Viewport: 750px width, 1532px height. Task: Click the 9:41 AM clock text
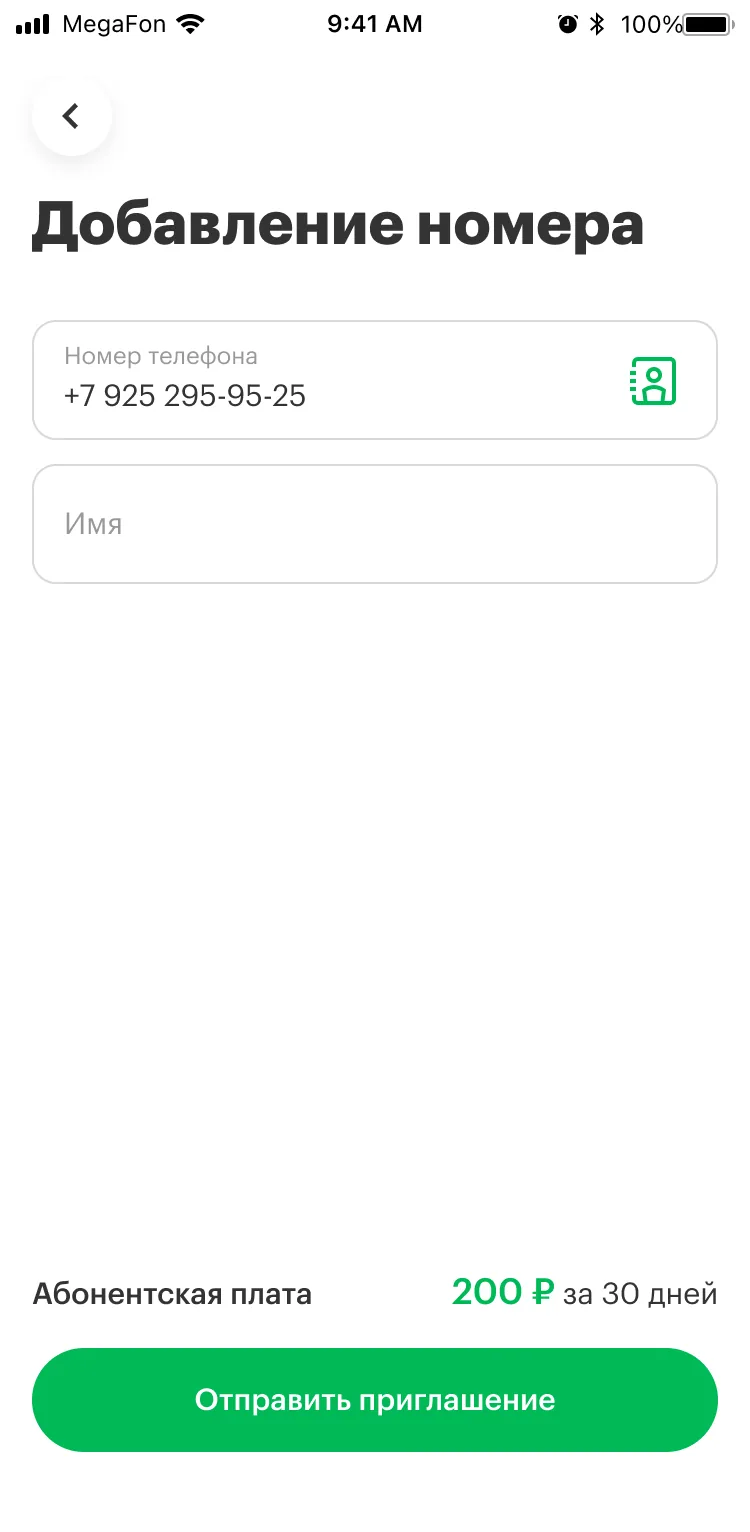[374, 23]
